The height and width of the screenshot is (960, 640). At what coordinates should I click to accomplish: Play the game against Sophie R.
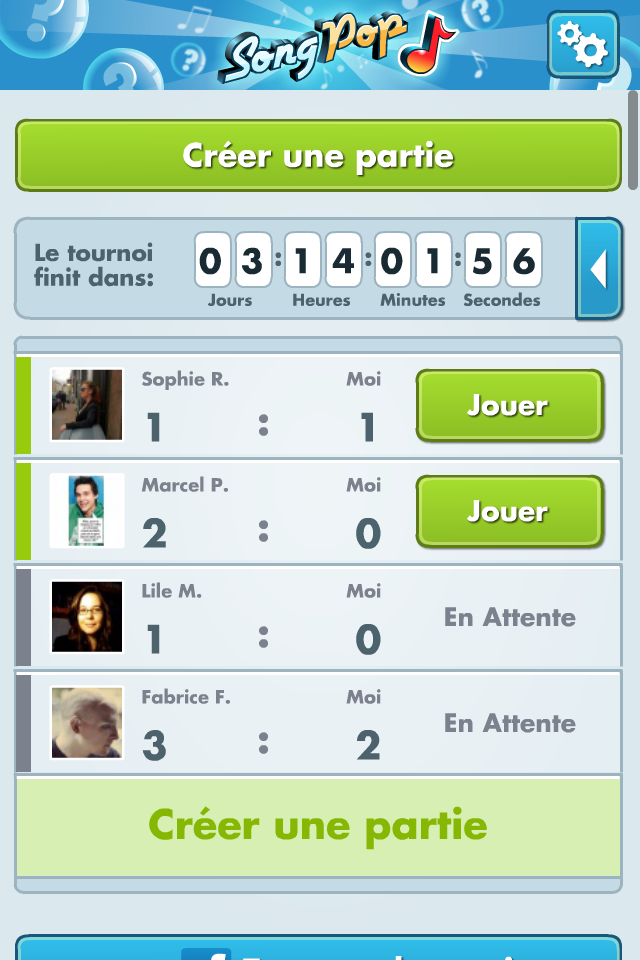509,406
